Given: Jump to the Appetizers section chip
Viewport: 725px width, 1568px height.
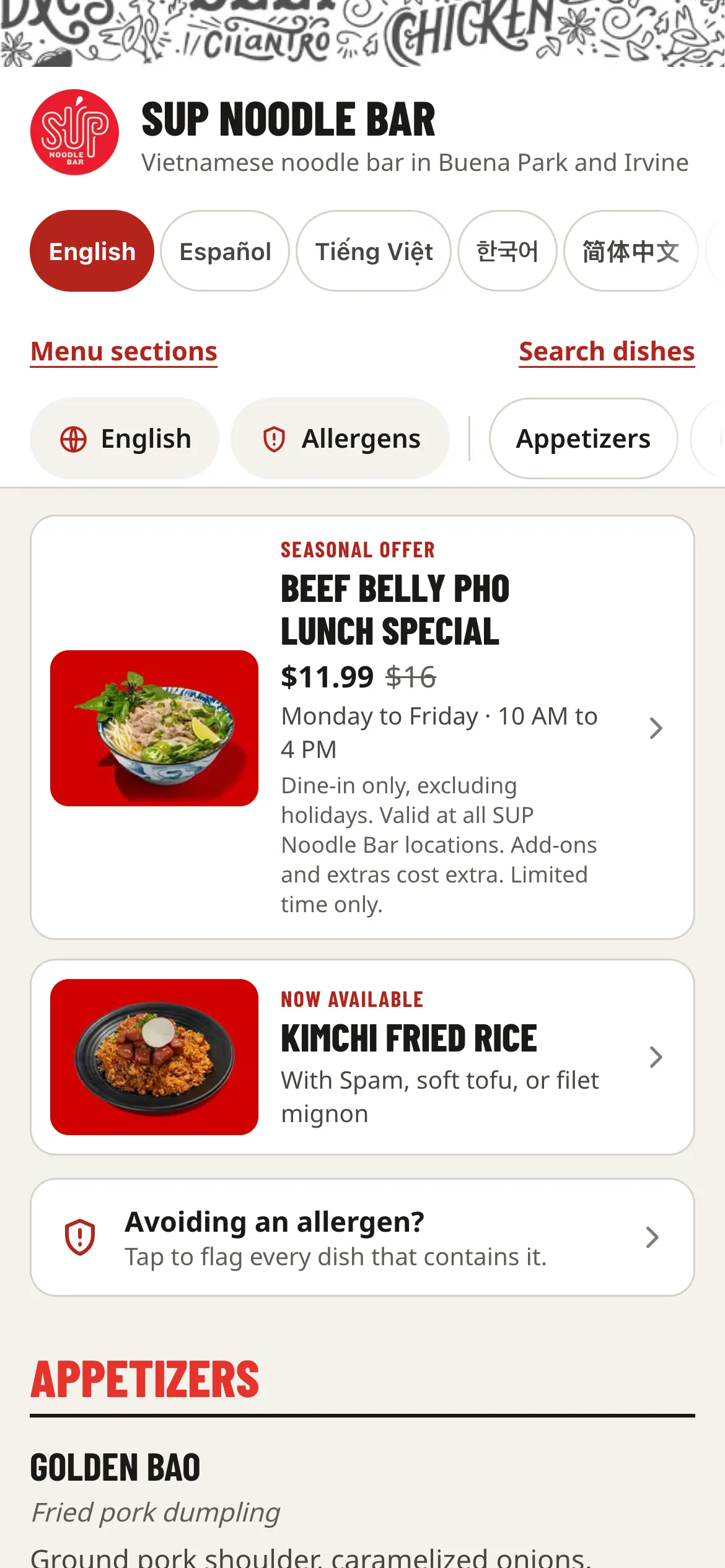Looking at the screenshot, I should click(x=583, y=438).
